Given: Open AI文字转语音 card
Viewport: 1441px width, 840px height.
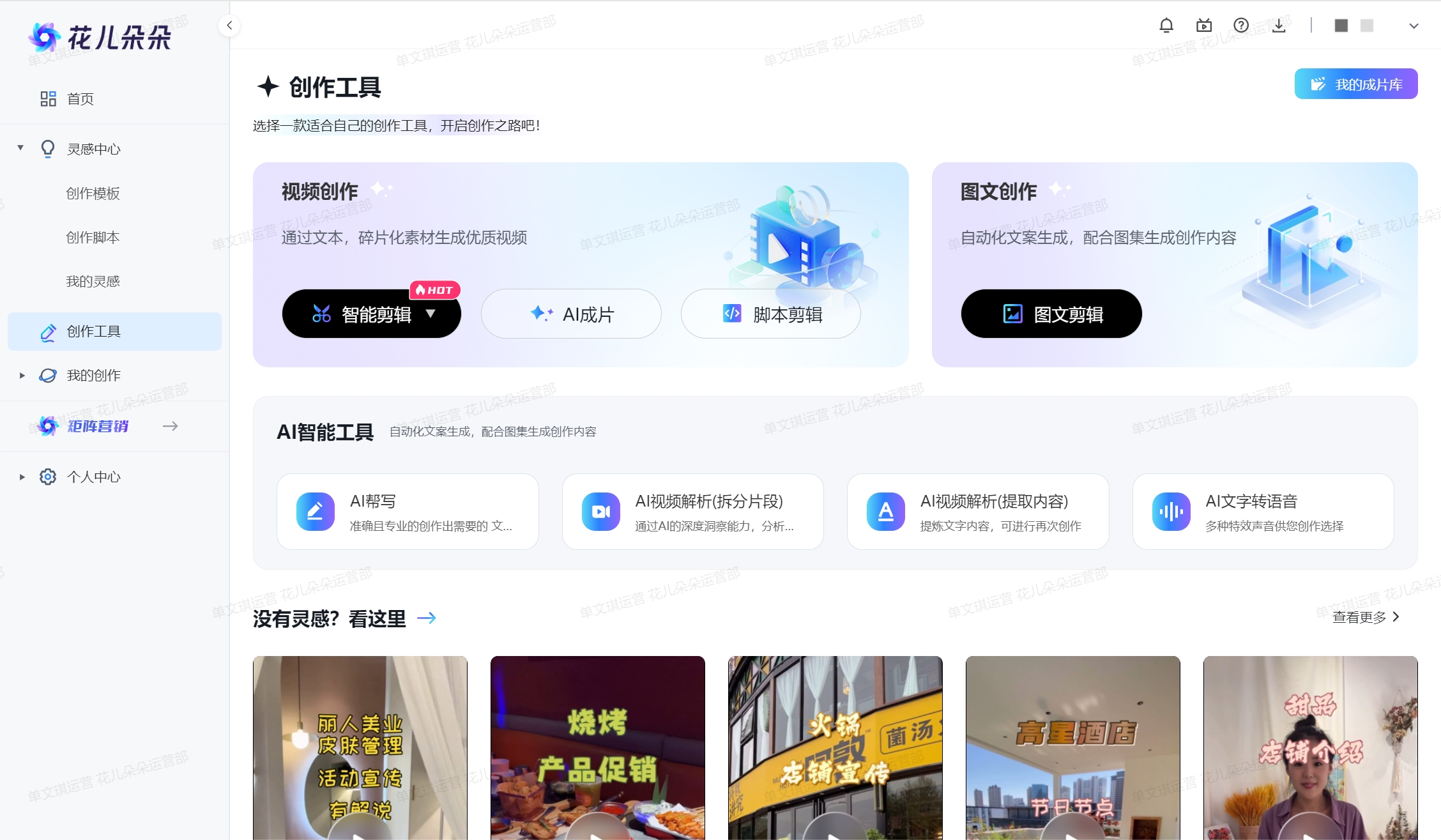Looking at the screenshot, I should point(1263,512).
